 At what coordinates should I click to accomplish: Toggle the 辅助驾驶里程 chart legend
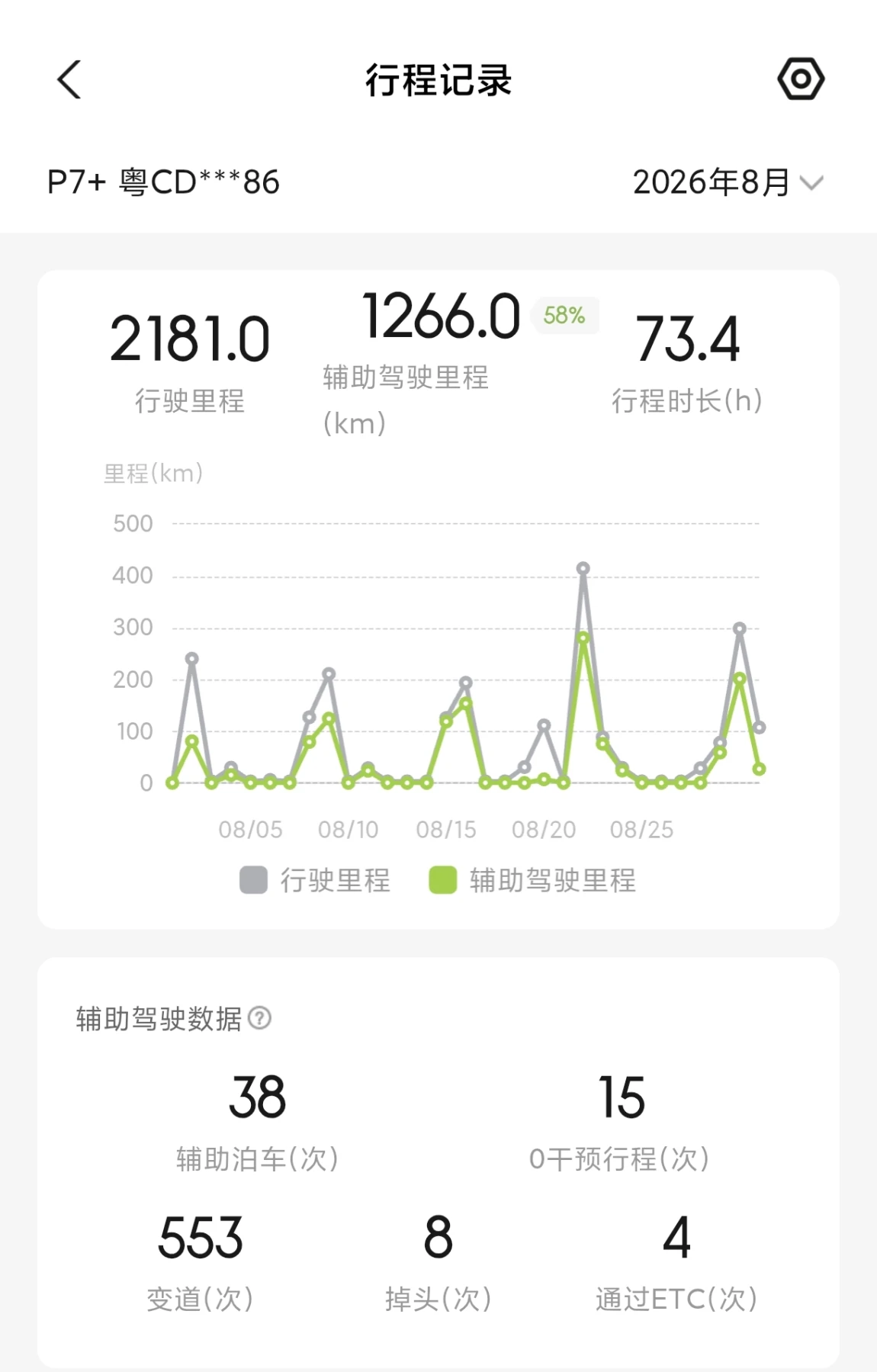532,880
